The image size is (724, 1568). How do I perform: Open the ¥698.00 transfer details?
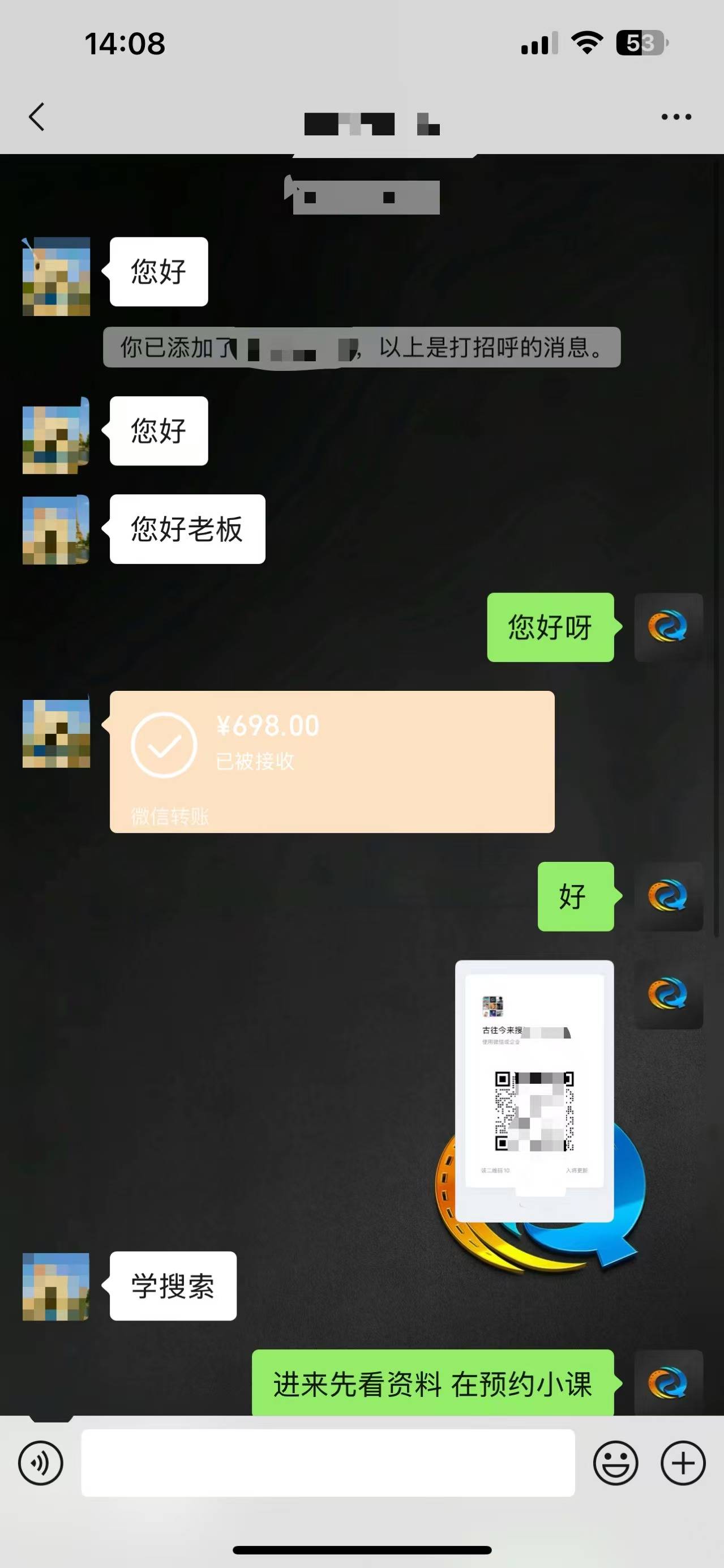click(332, 761)
